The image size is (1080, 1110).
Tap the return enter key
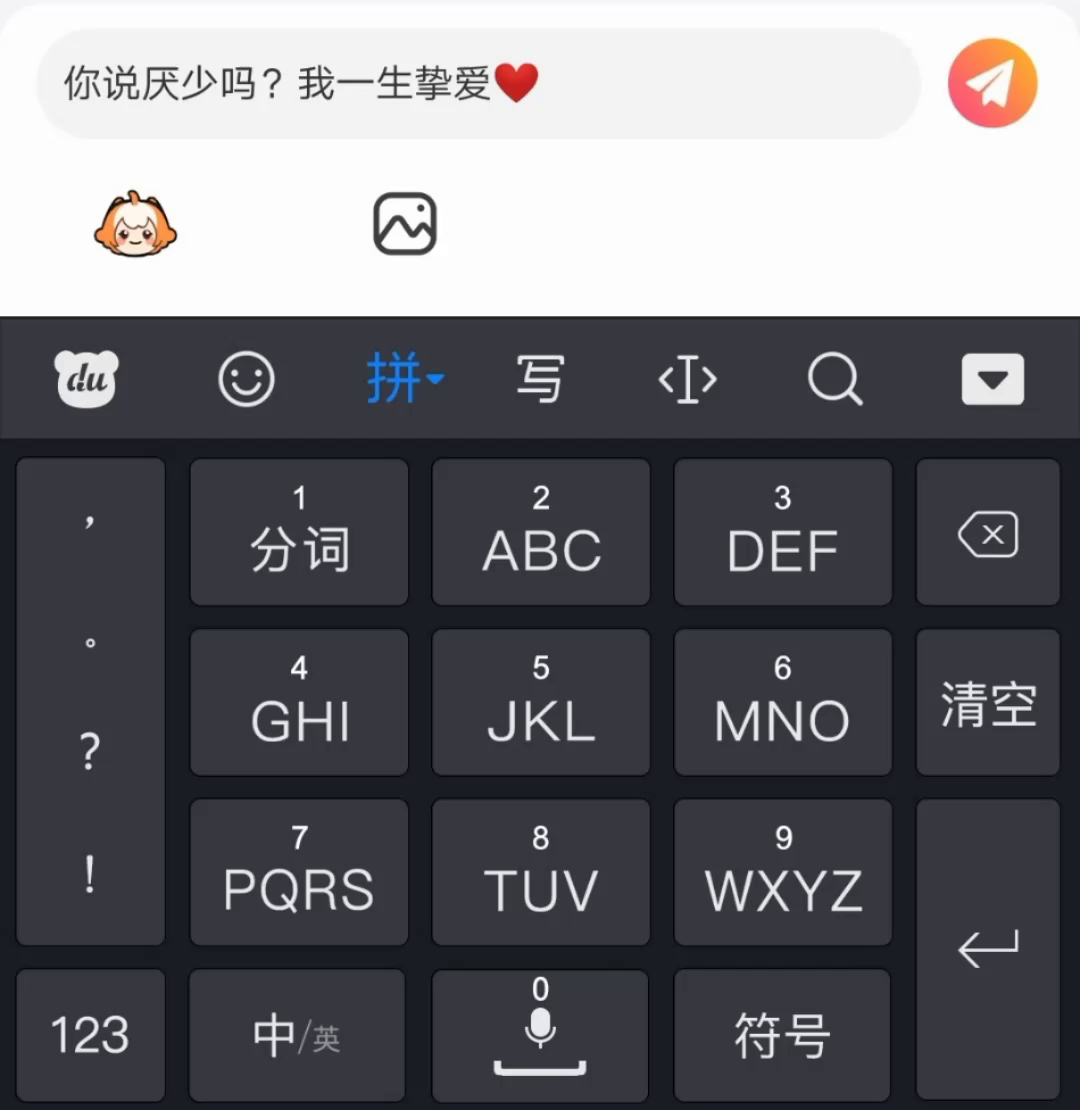click(988, 948)
